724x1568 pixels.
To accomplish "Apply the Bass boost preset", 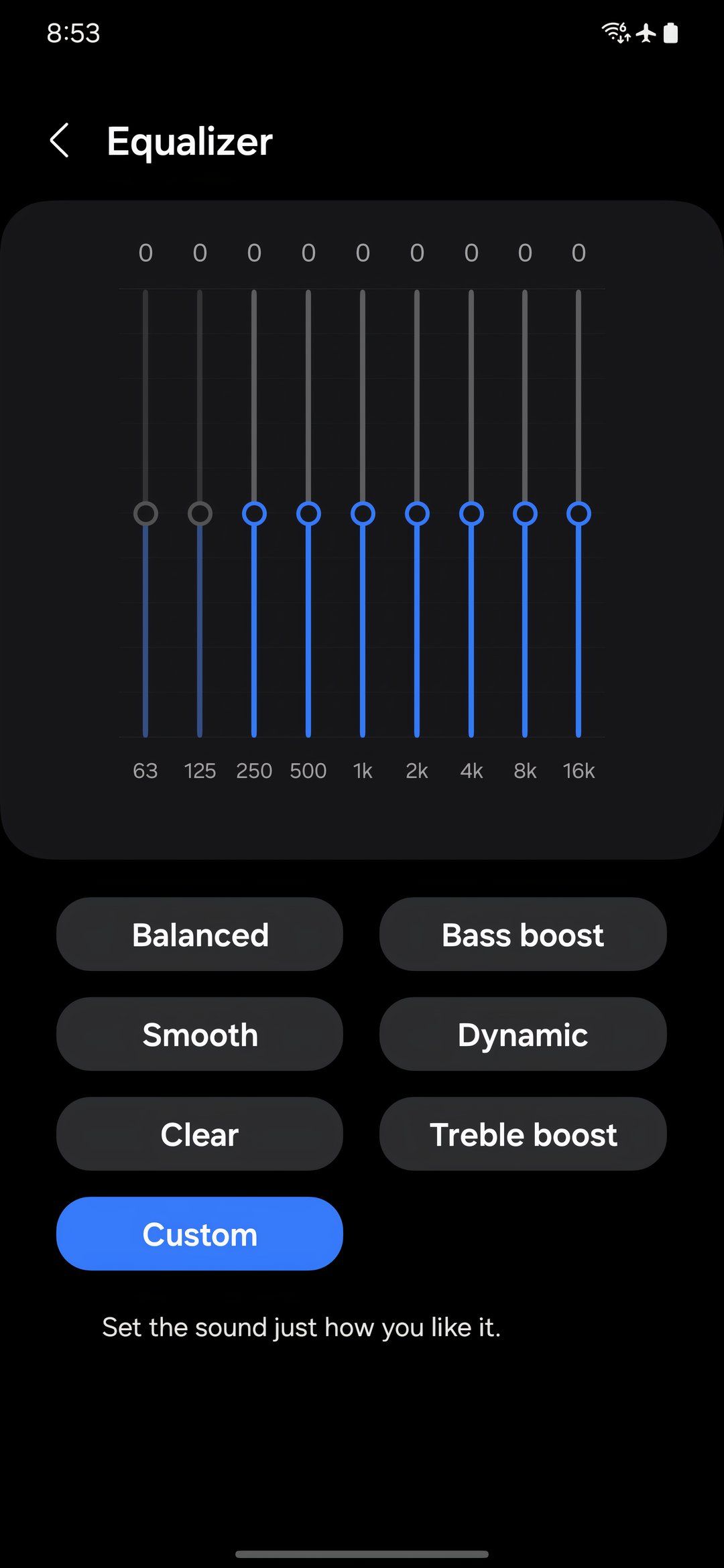I will pos(523,934).
